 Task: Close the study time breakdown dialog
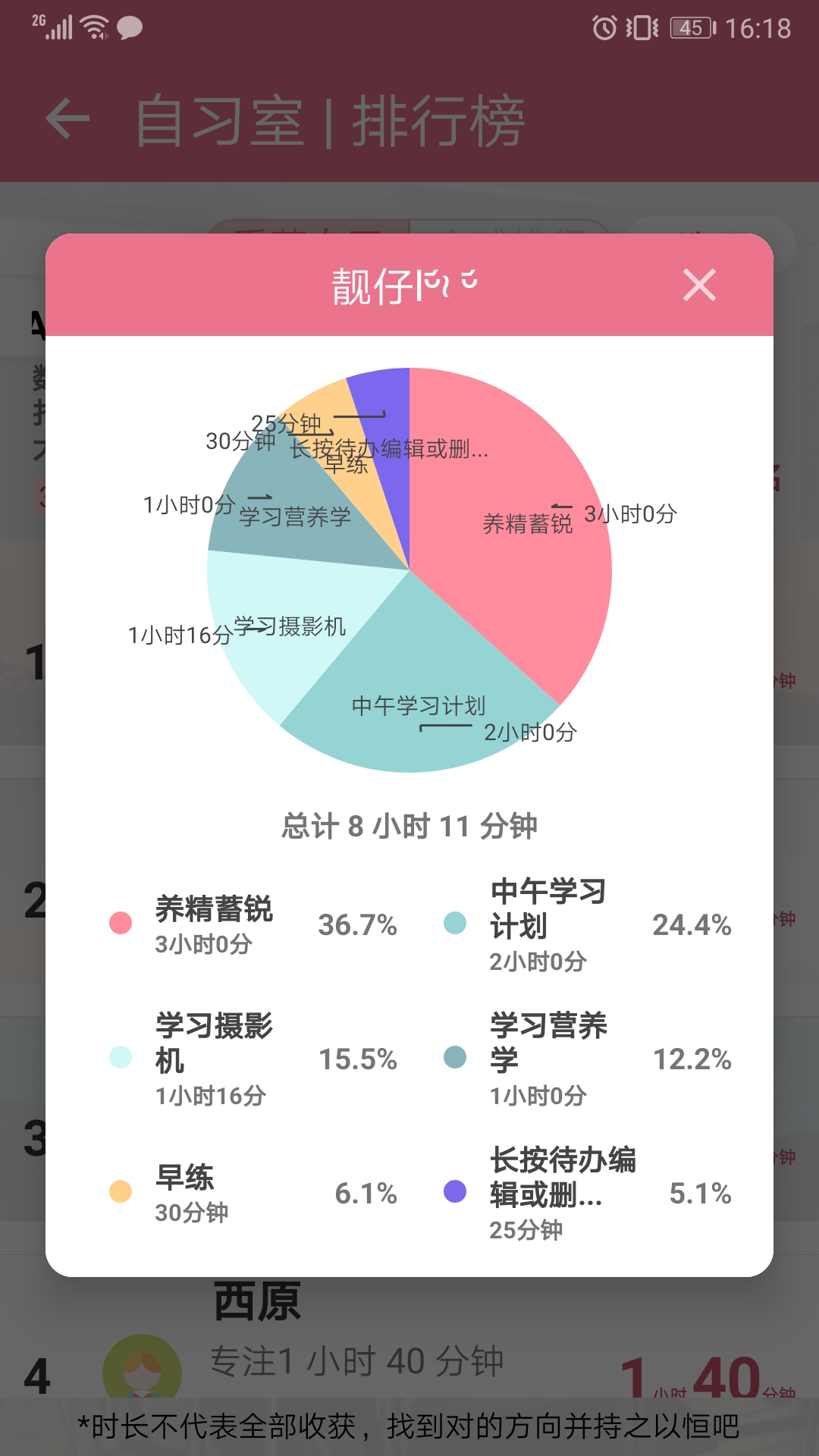click(698, 285)
